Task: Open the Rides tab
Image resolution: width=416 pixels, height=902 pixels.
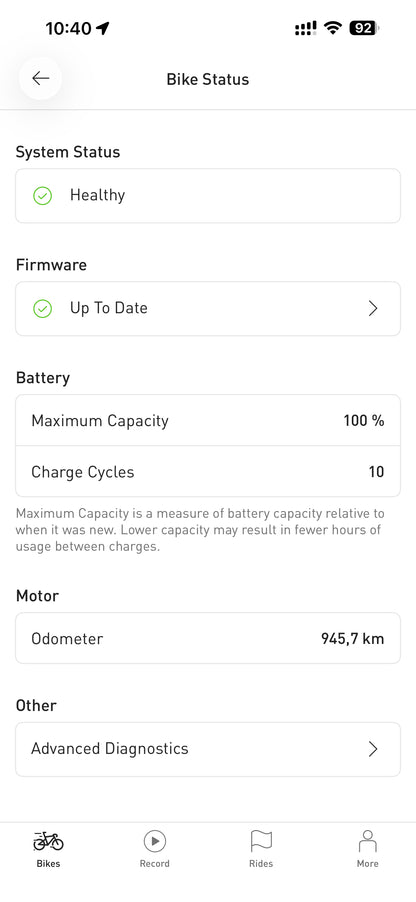Action: pos(261,849)
